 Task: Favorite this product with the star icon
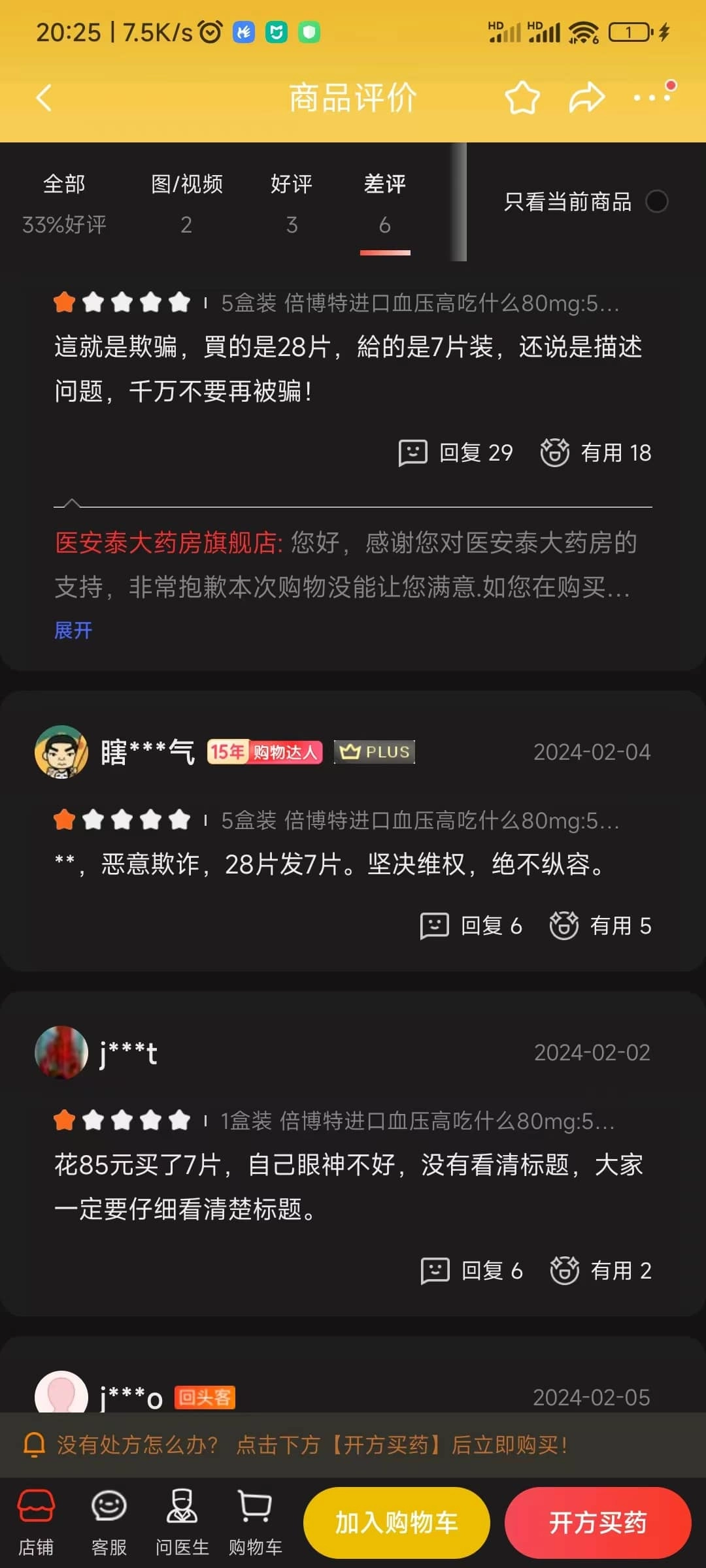pos(522,98)
